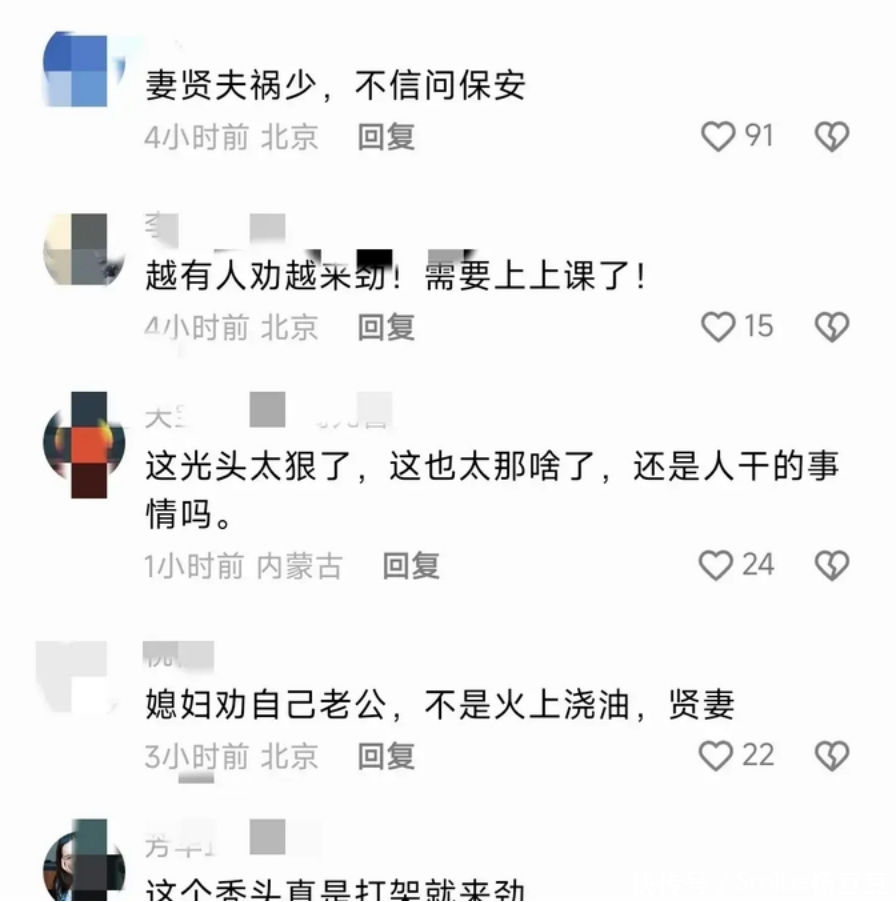Reply to the comment "妻贤夫祸少，不信问保安"
This screenshot has width=896, height=902.
[386, 136]
